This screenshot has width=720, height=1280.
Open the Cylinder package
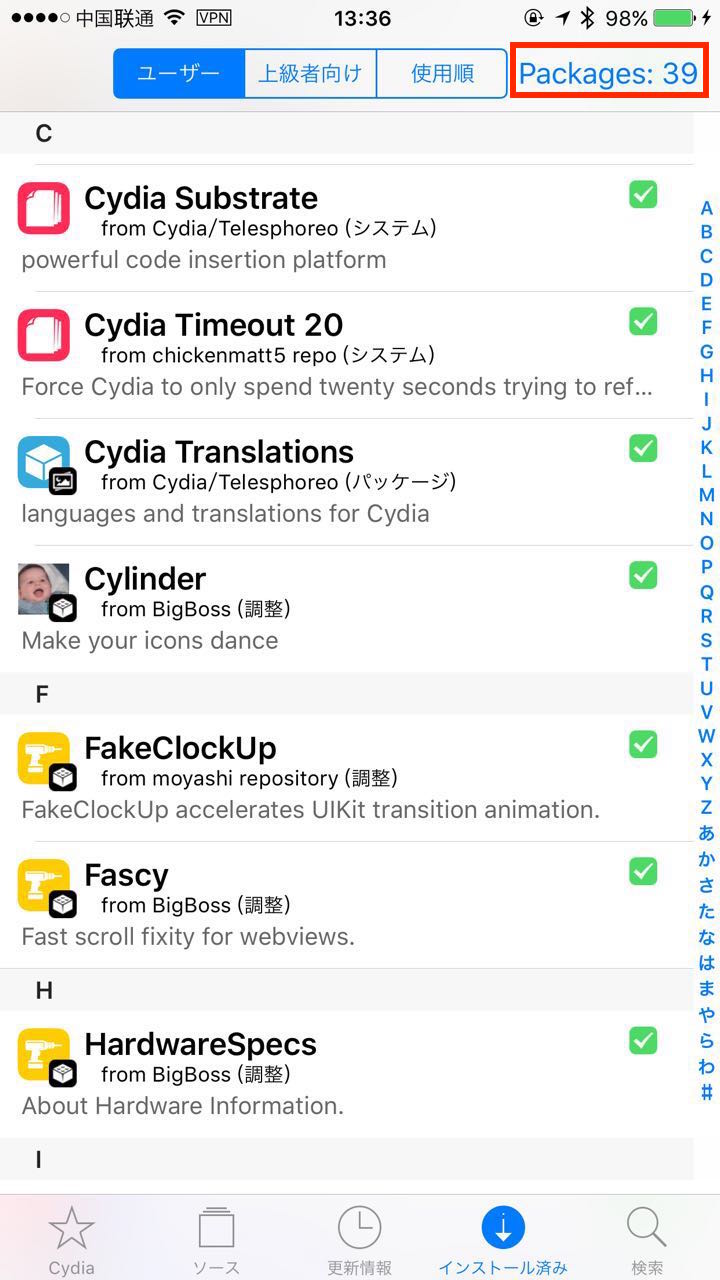tap(340, 608)
